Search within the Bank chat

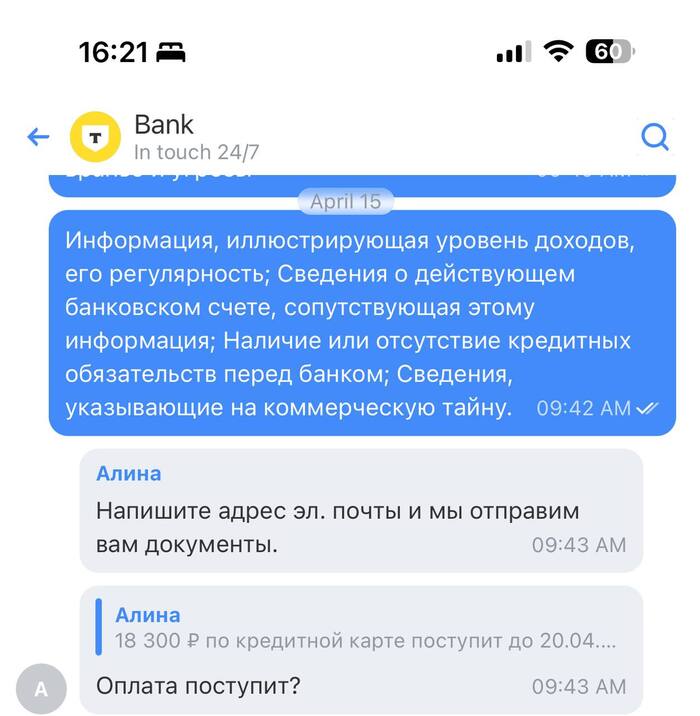655,137
